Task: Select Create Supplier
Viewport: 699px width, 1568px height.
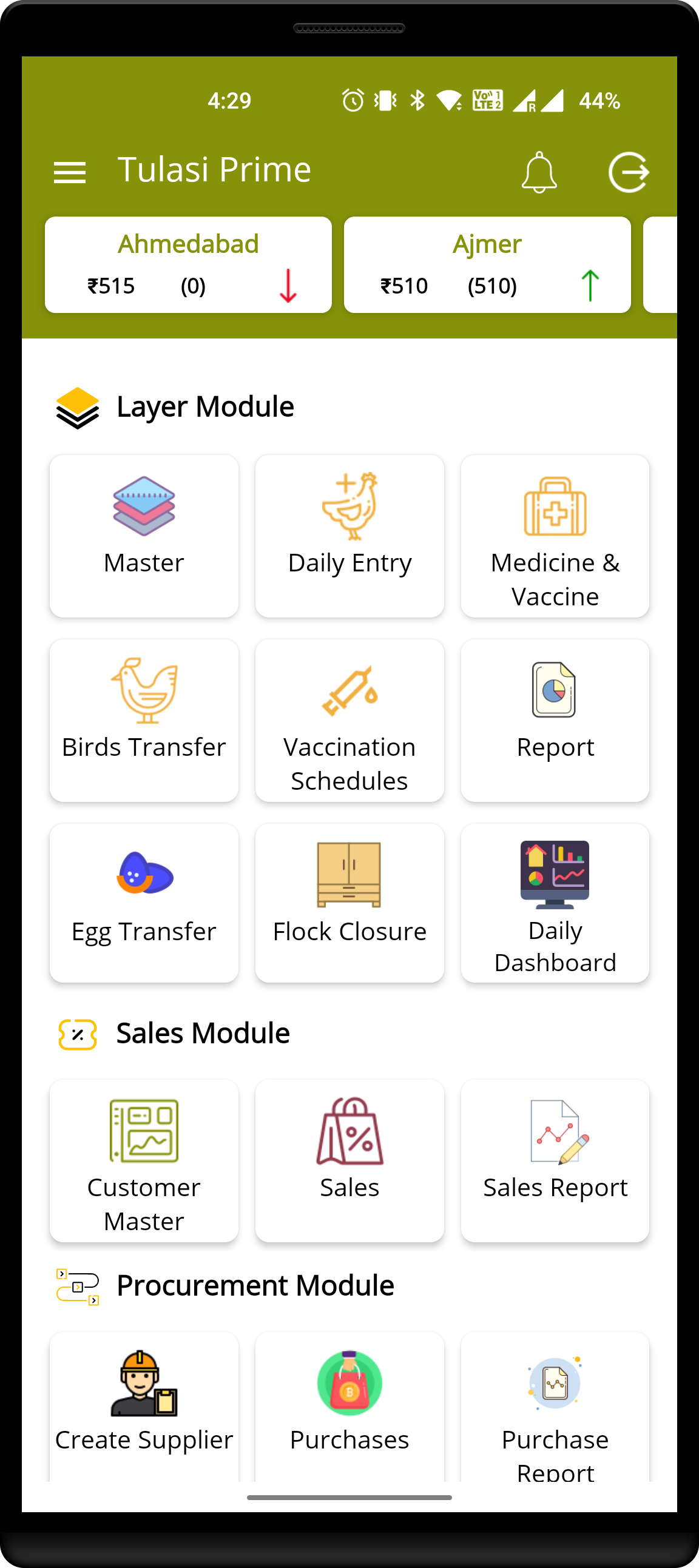Action: click(144, 1406)
